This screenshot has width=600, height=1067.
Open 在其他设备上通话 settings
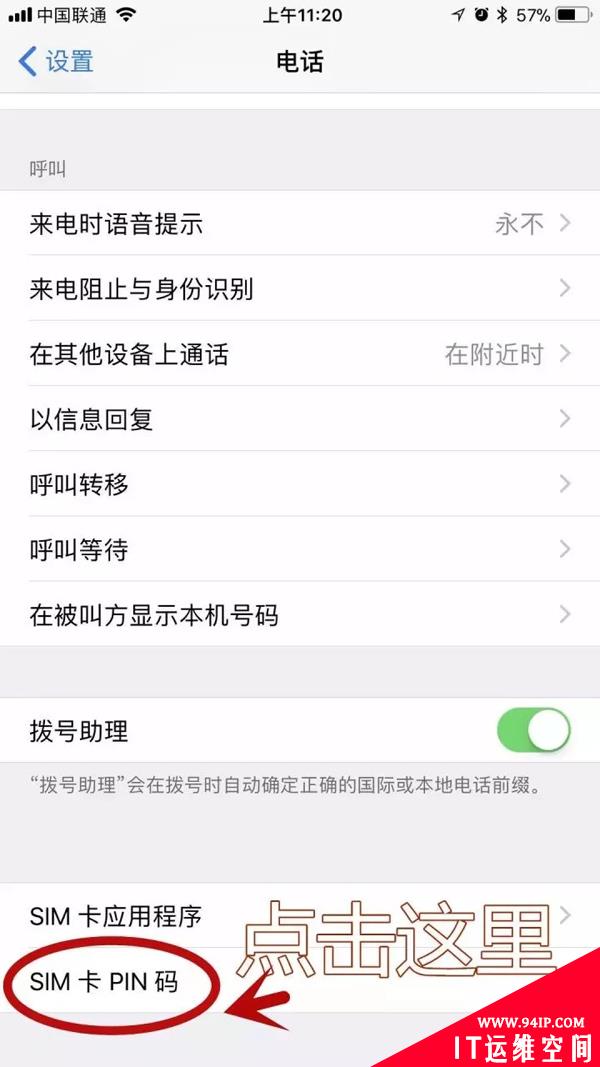click(x=300, y=354)
